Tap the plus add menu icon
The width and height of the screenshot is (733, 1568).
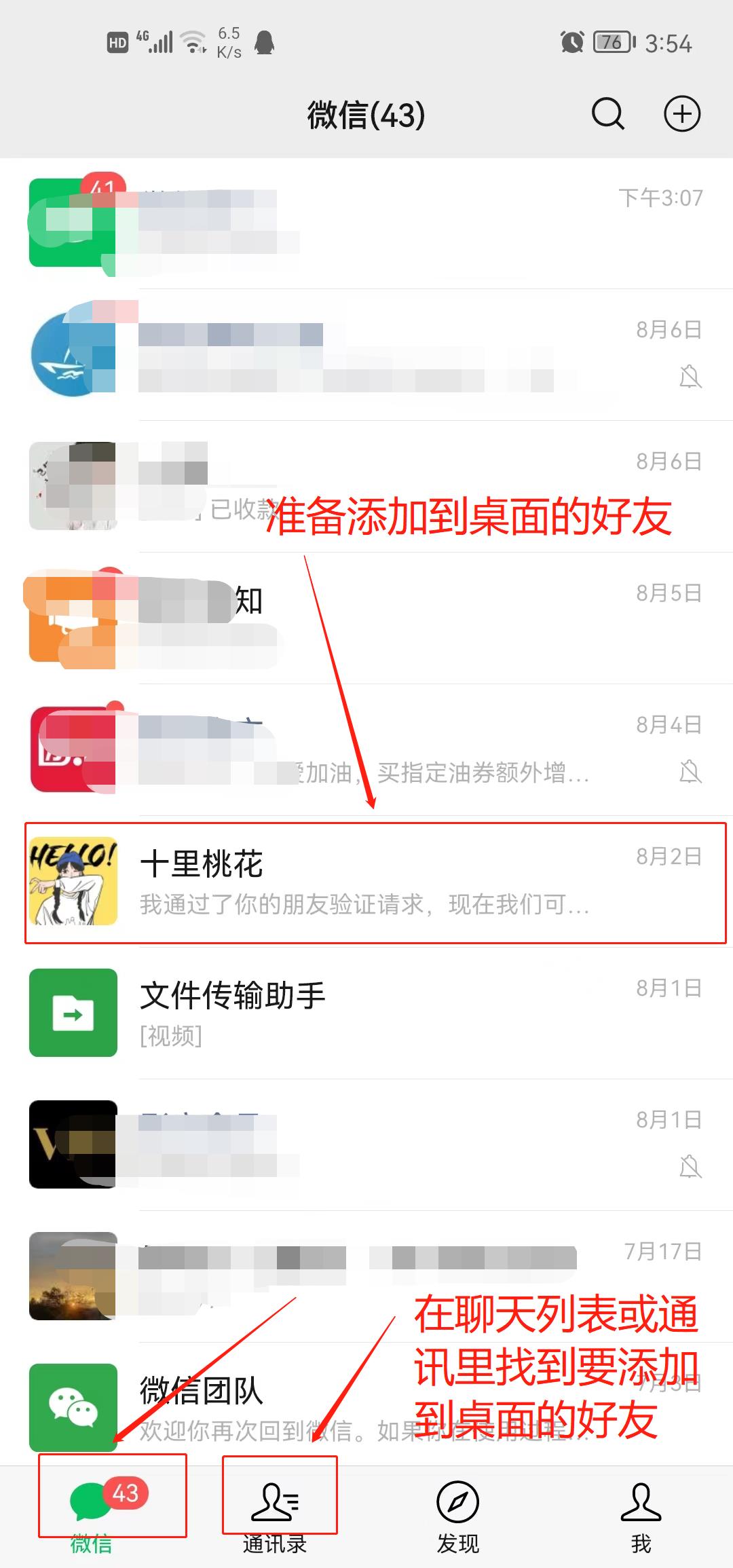pos(681,113)
